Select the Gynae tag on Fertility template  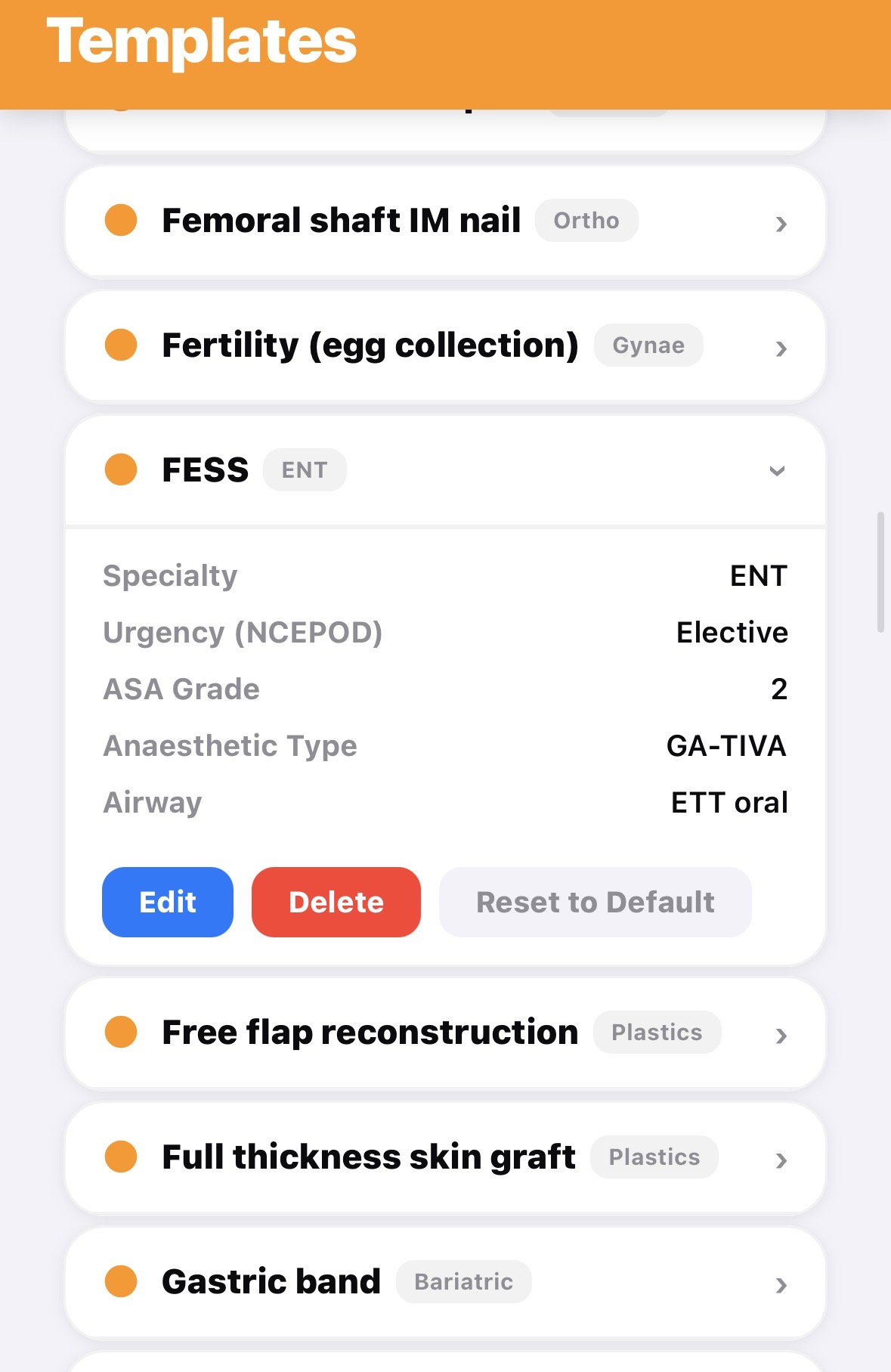pos(648,345)
